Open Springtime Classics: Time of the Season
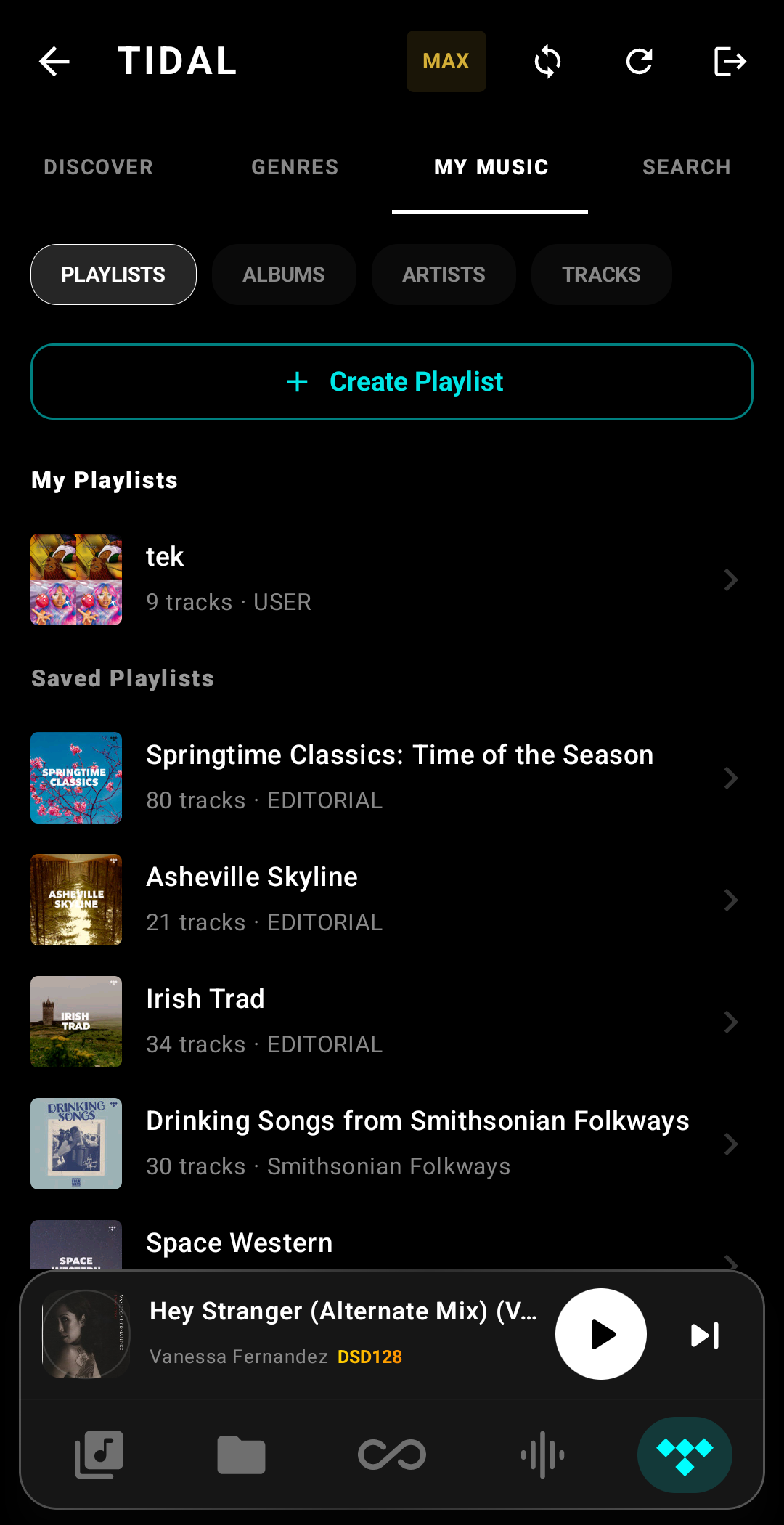The image size is (784, 1525). pos(730,778)
